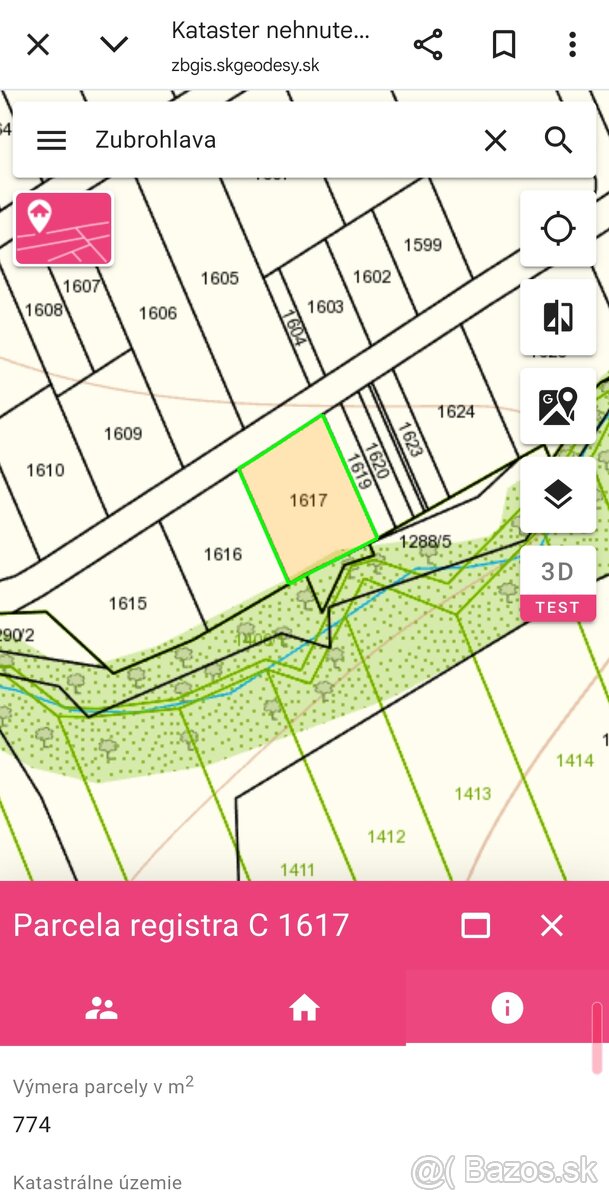The width and height of the screenshot is (609, 1200).
Task: Switch the basemap via the pink map thumbnail
Action: [63, 228]
